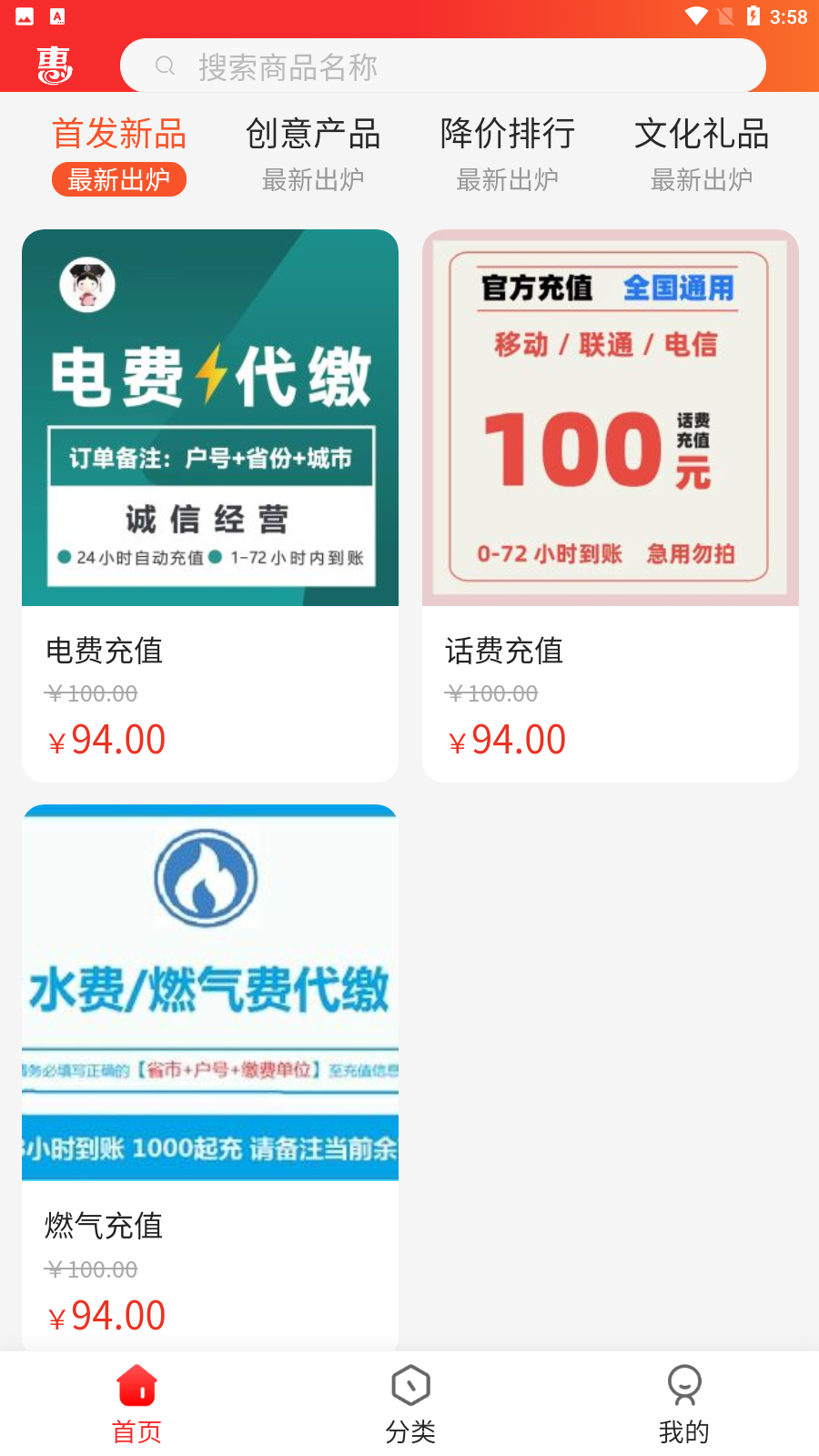Switch to the 创意产品 tab
This screenshot has width=819, height=1456.
313,134
